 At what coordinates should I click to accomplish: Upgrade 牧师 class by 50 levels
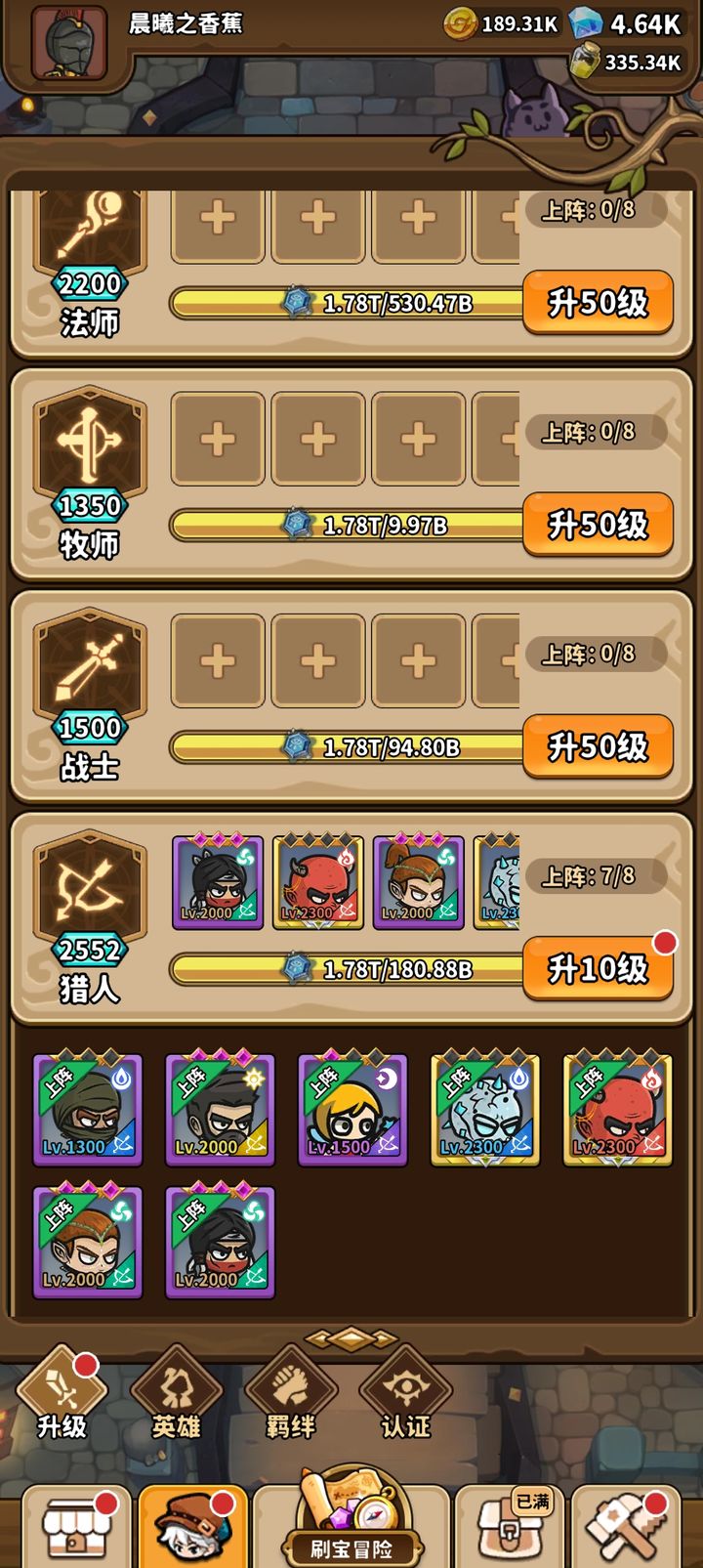click(598, 525)
